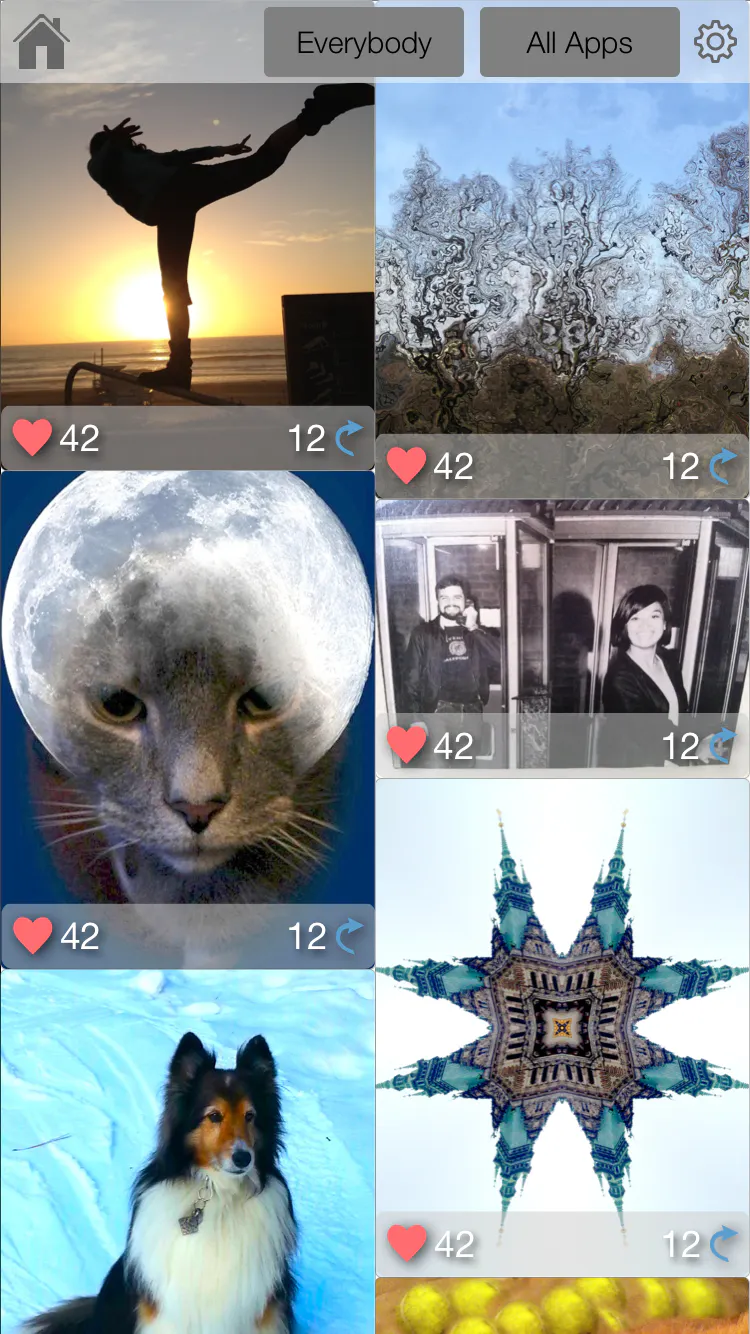Image resolution: width=750 pixels, height=1334 pixels.
Task: Share the swirly trees artwork
Action: [x=722, y=466]
